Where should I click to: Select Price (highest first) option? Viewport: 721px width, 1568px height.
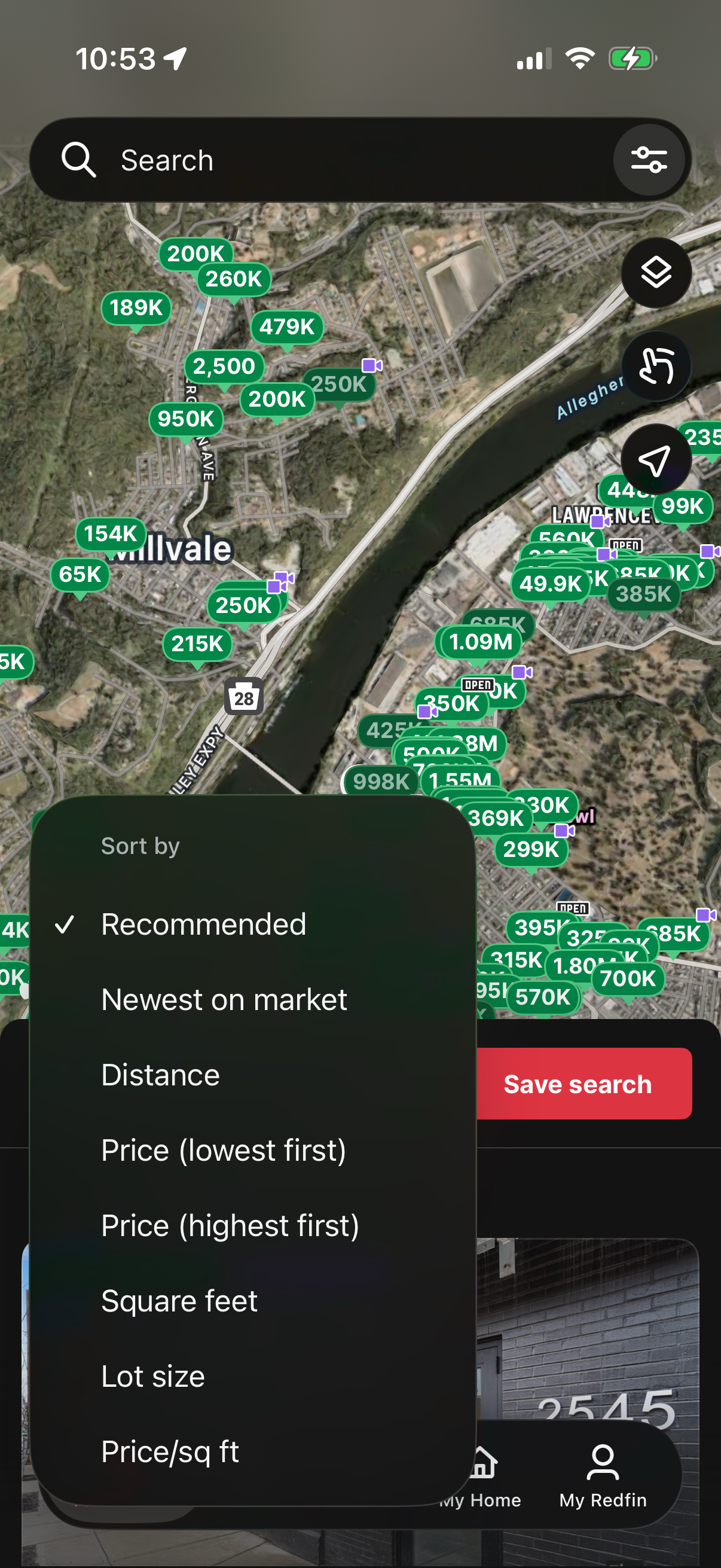[x=231, y=1225]
